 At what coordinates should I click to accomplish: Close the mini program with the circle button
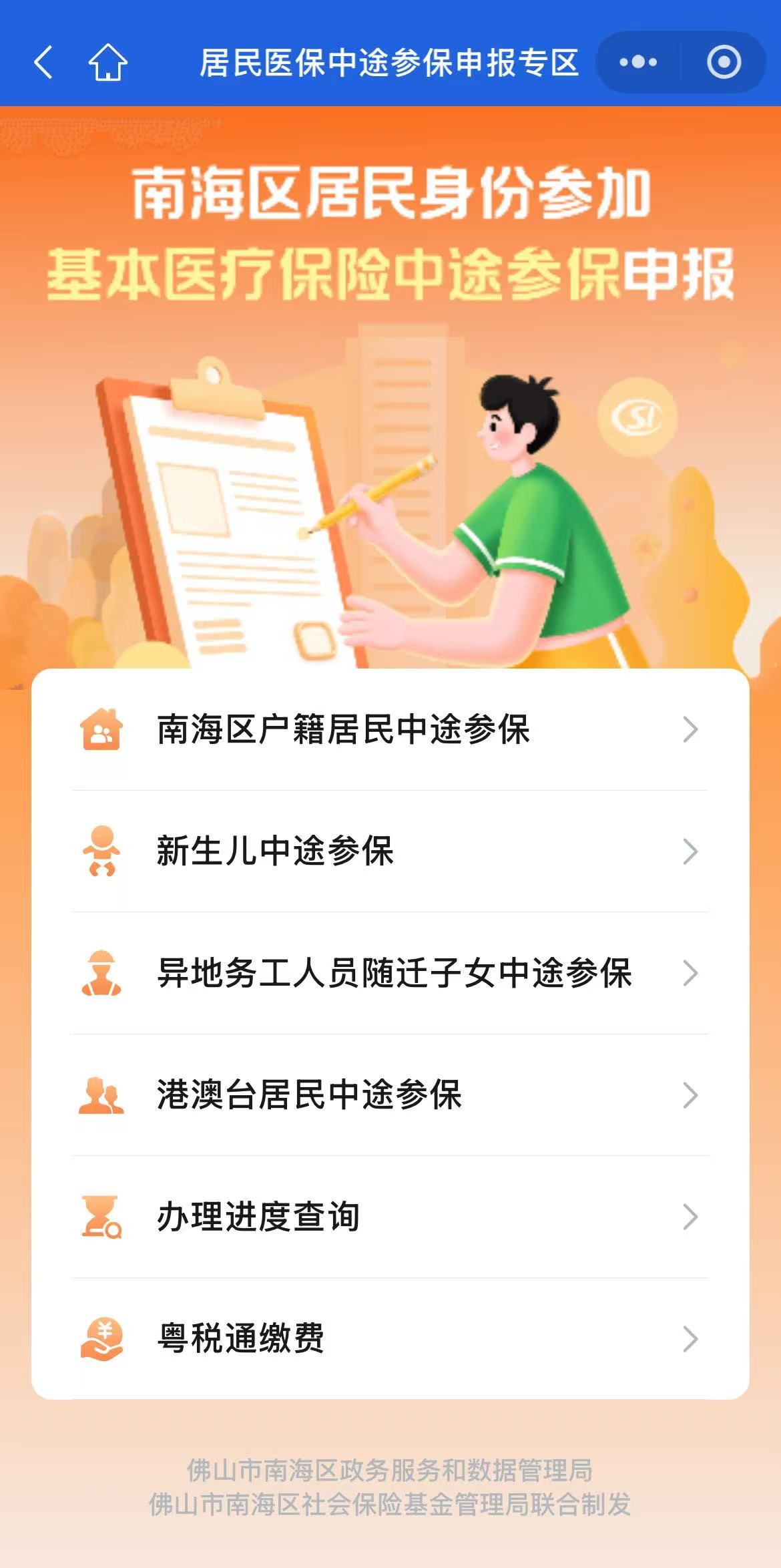724,63
